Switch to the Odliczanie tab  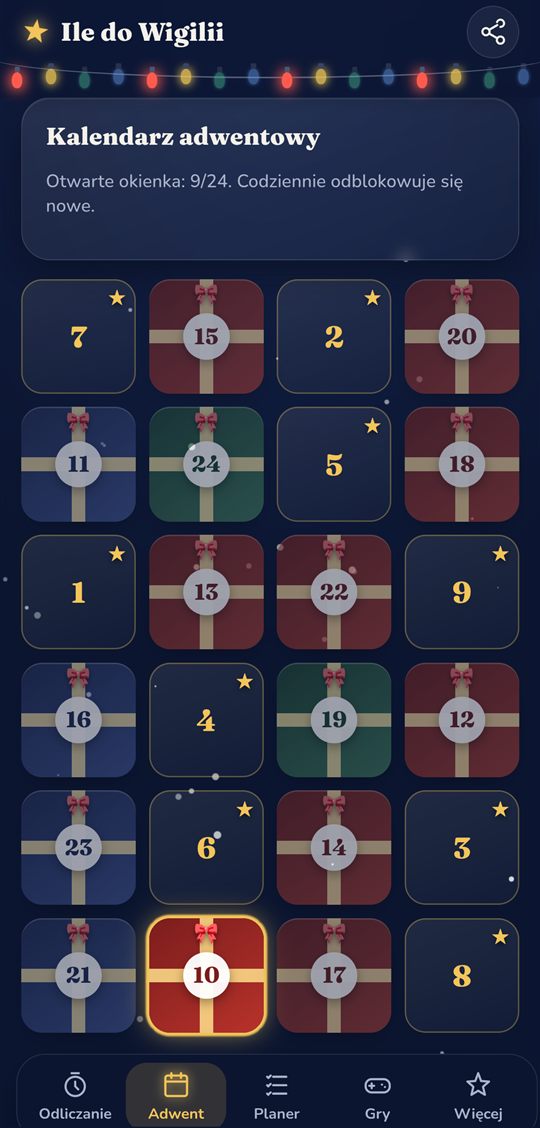click(75, 1096)
